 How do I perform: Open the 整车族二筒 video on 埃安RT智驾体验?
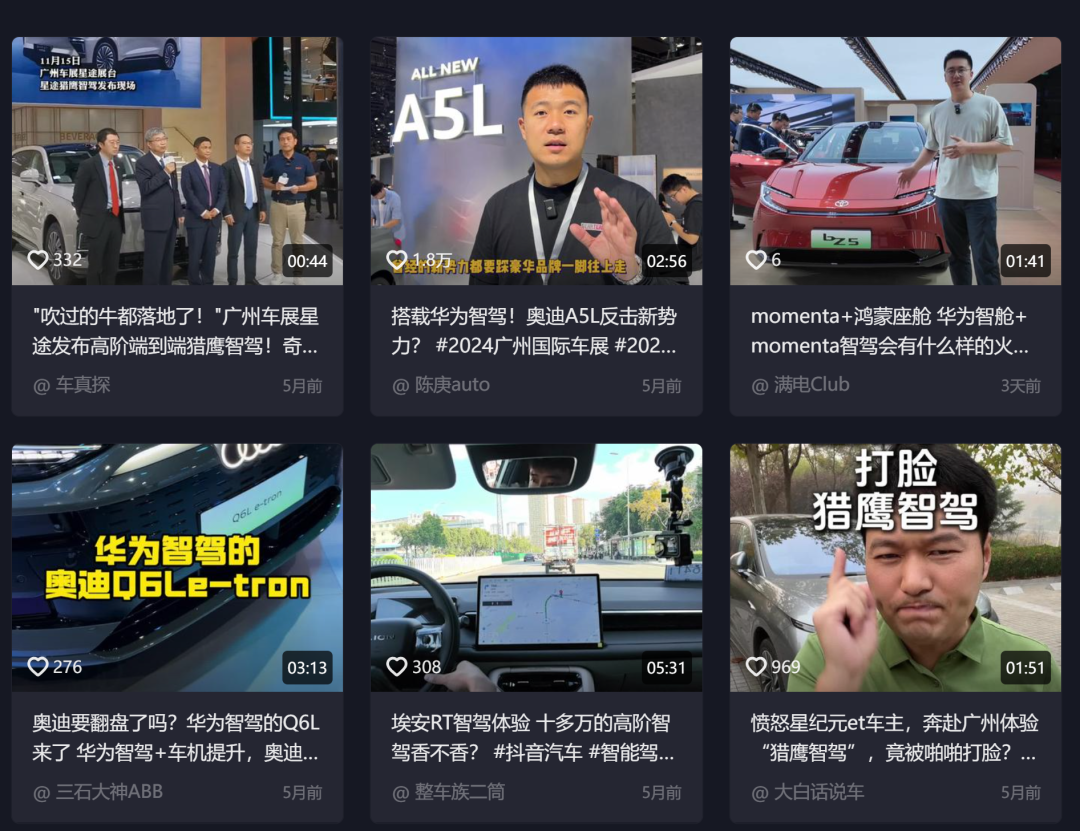[536, 567]
